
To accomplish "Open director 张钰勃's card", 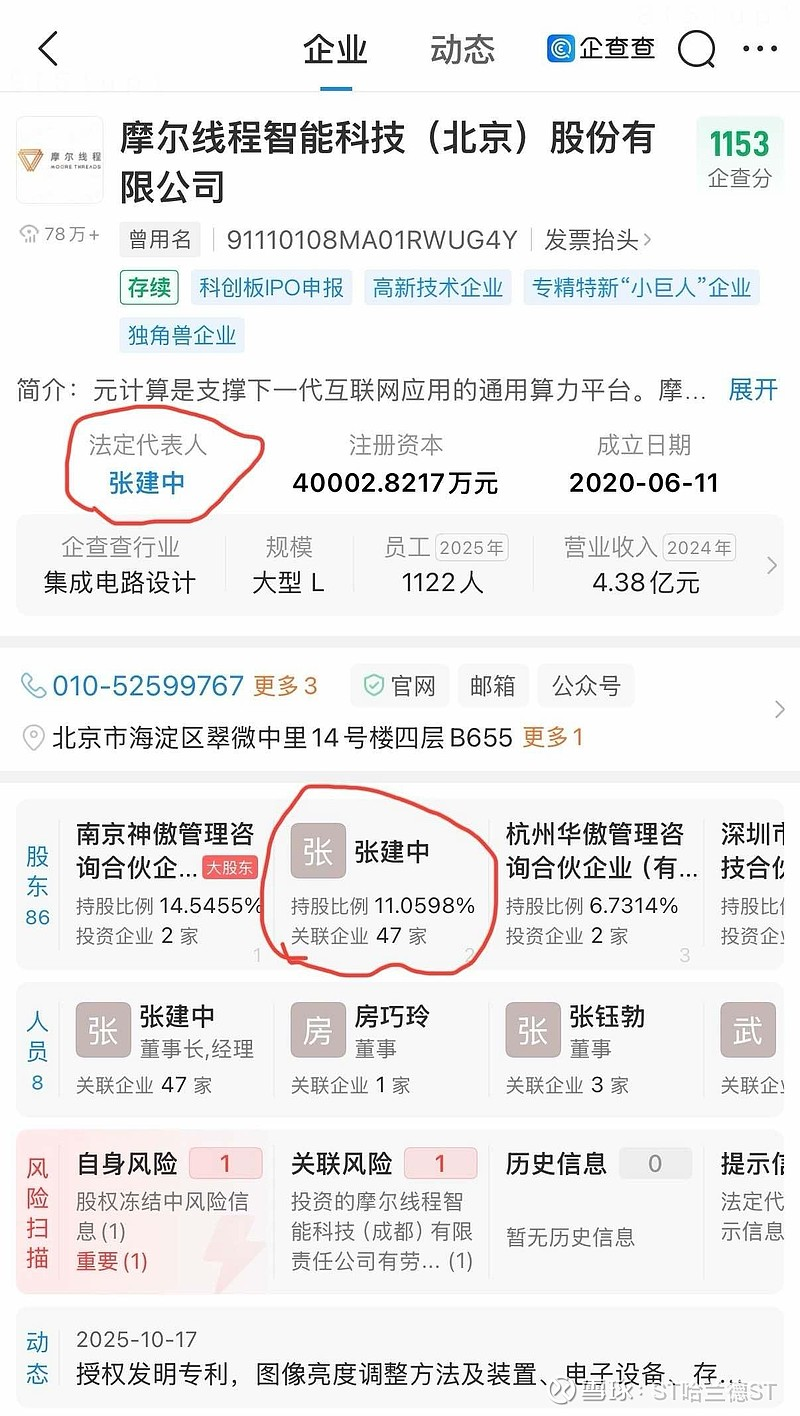I will coord(596,1048).
